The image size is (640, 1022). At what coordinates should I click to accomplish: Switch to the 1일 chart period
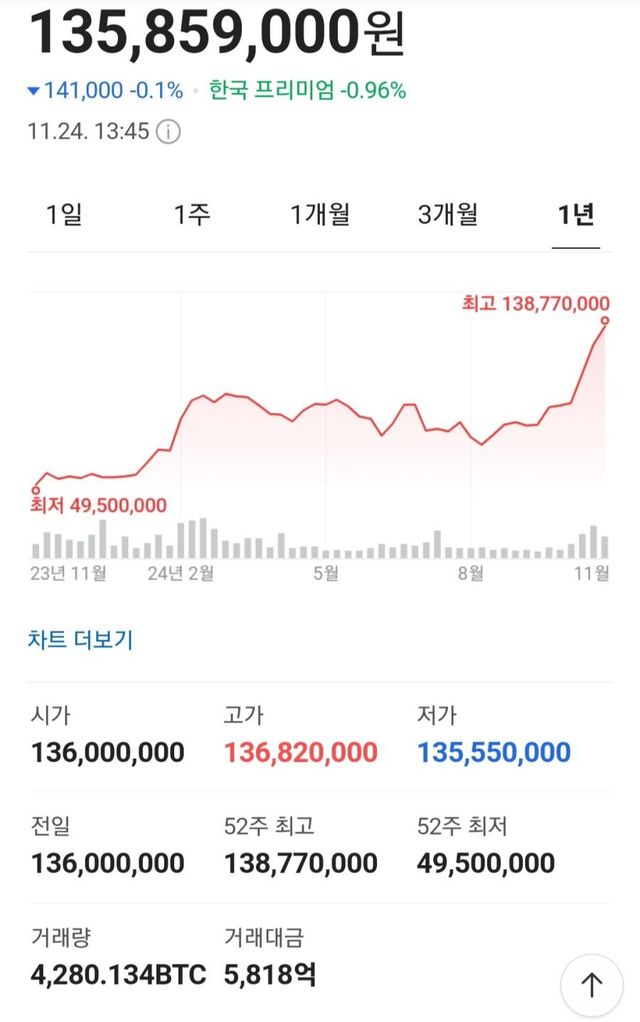[64, 214]
